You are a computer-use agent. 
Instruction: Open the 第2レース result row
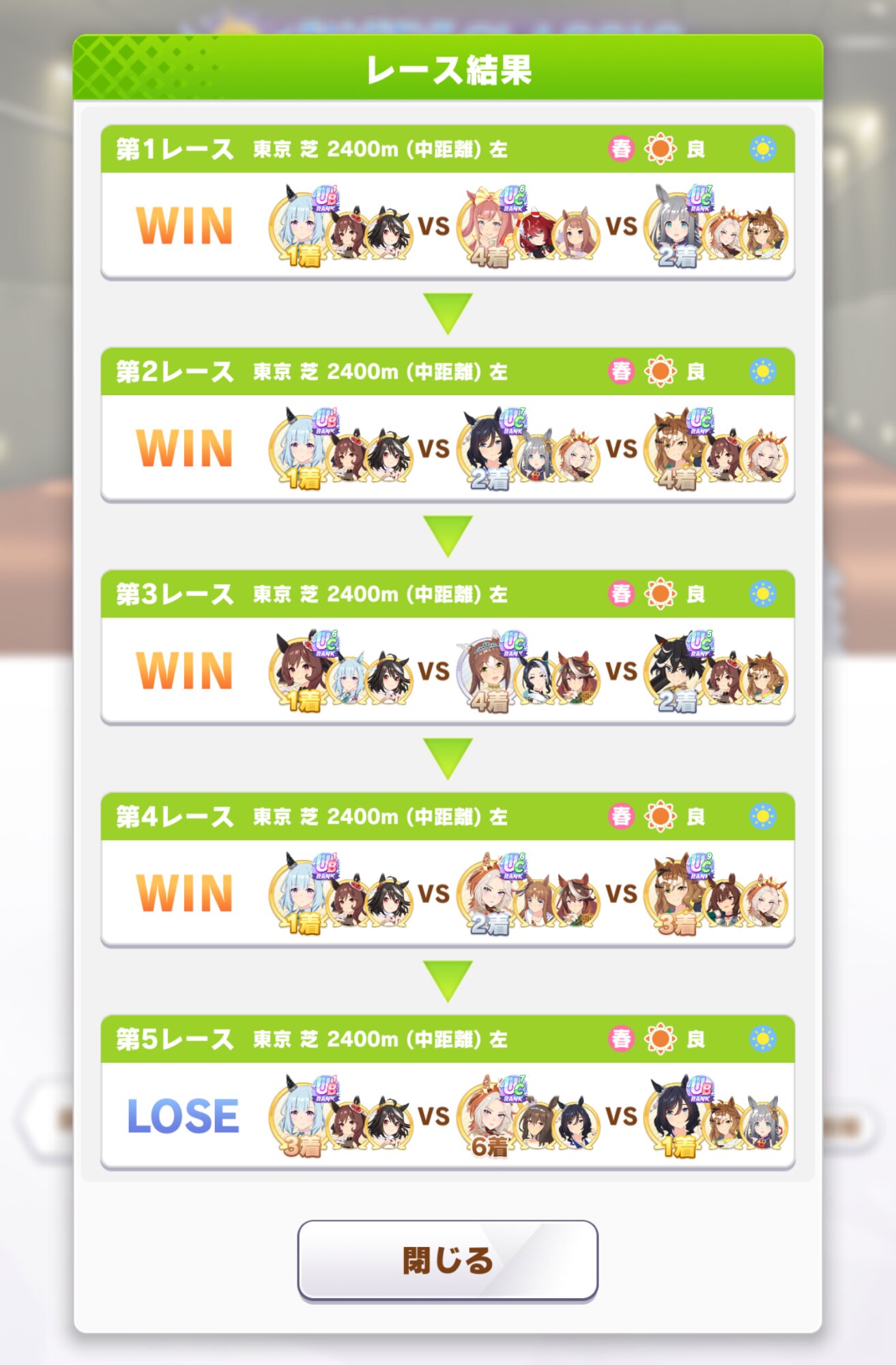point(448,447)
